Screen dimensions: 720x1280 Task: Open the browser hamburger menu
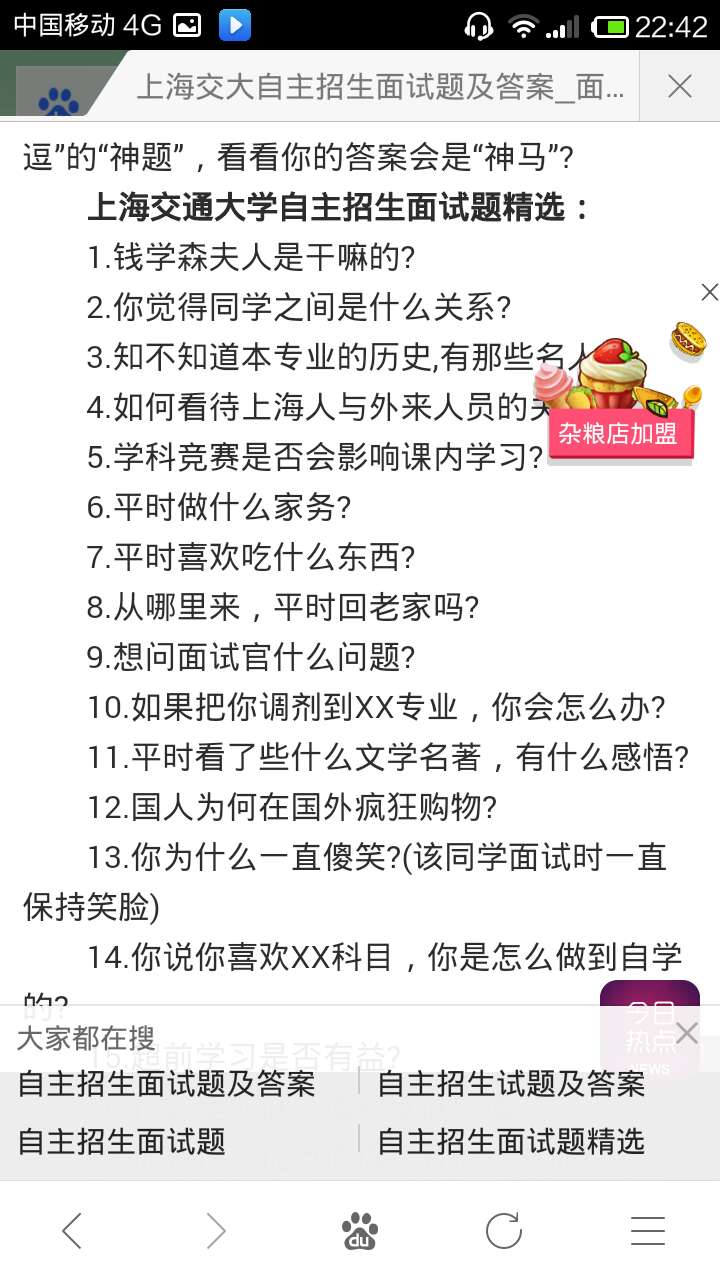tap(648, 1231)
